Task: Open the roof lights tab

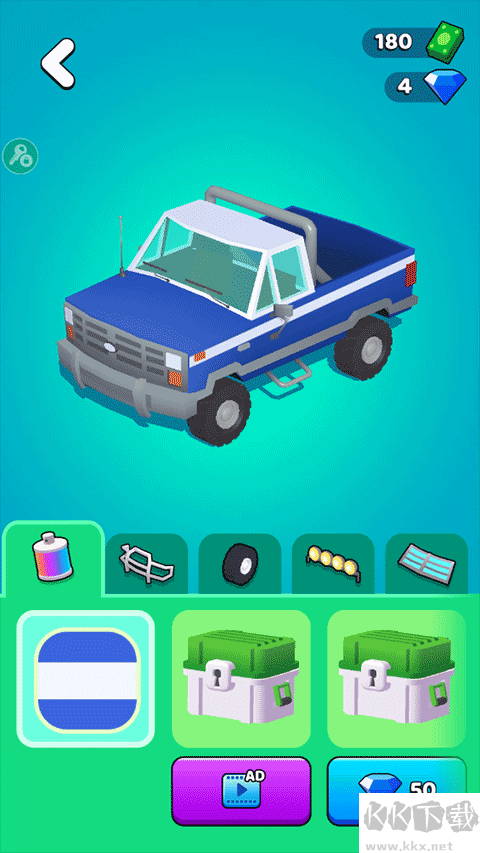Action: coord(333,564)
